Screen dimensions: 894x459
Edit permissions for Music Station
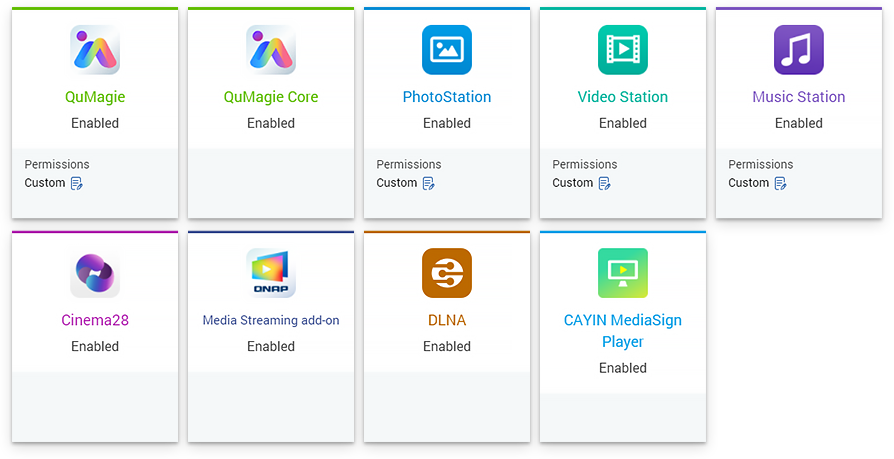(781, 183)
